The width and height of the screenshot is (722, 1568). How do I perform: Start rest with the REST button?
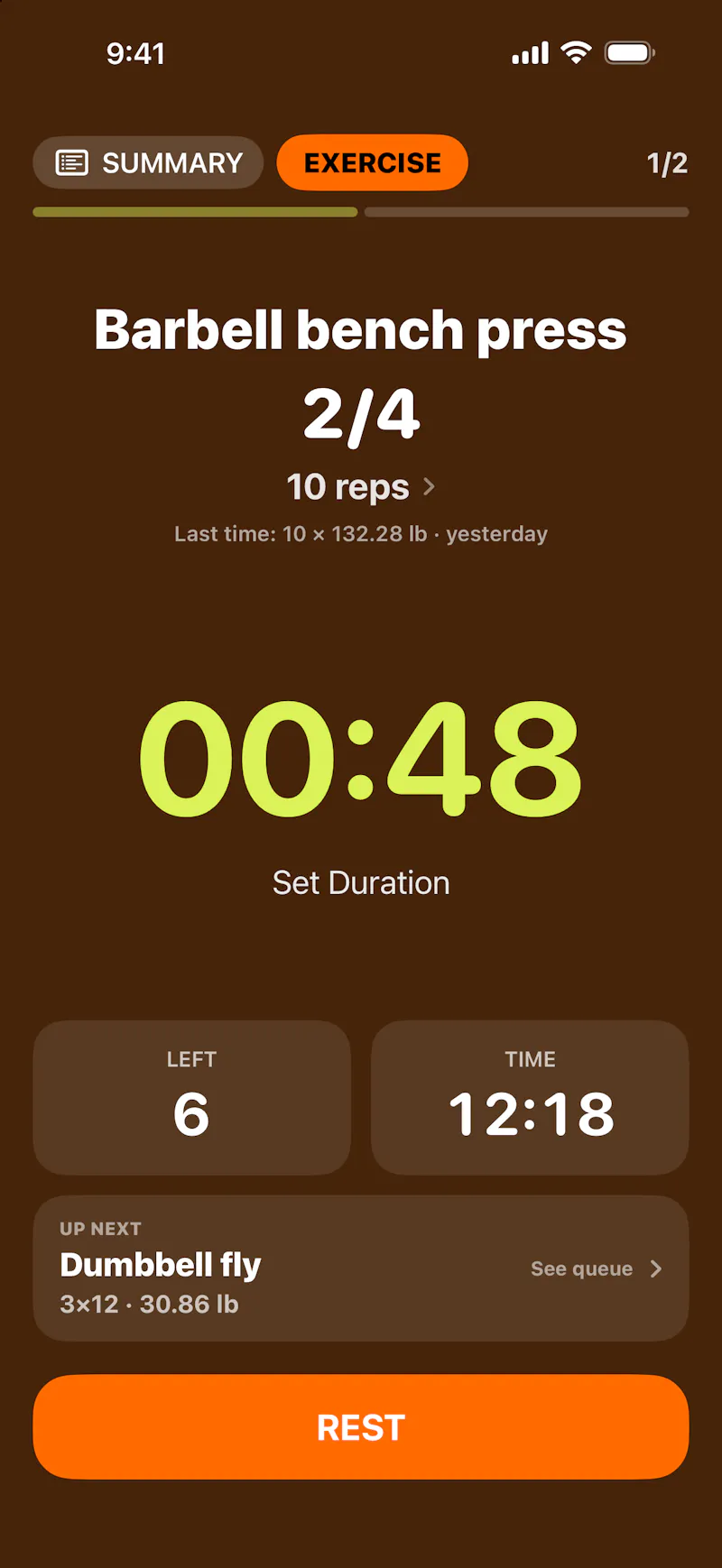pos(361,1427)
